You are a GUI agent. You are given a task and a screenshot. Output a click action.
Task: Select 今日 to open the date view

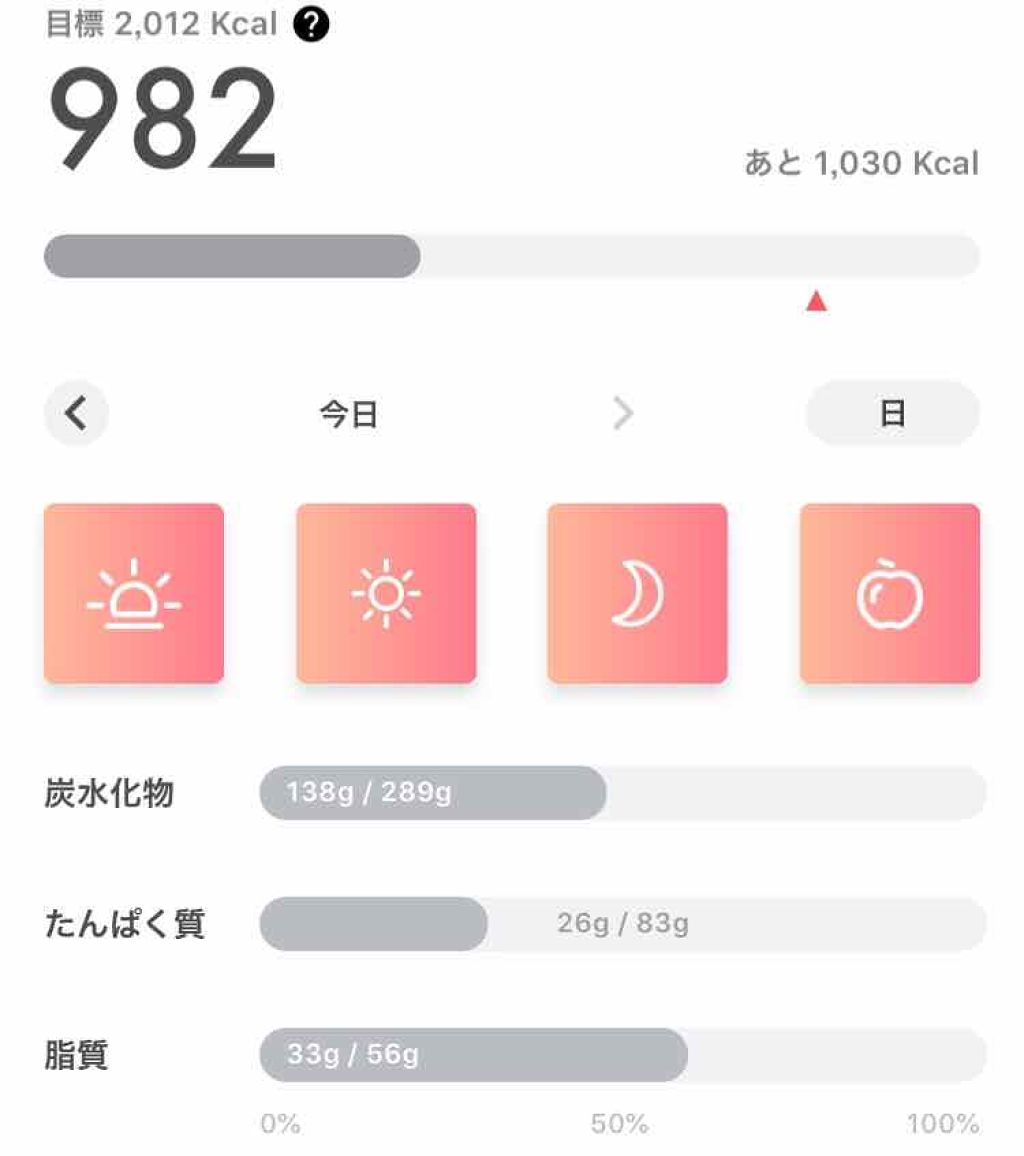tap(345, 414)
